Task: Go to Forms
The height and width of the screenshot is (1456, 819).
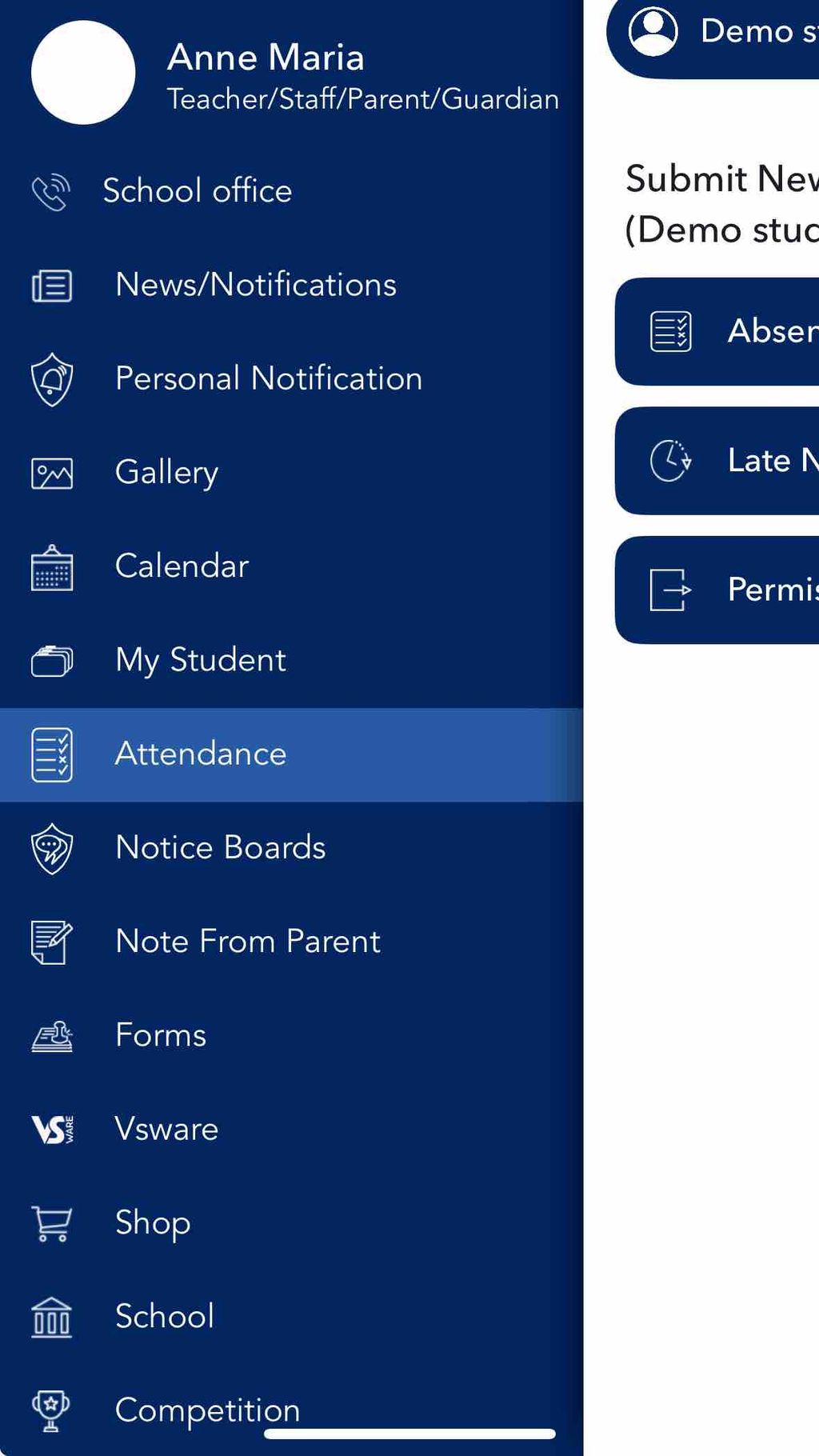Action: (x=161, y=1035)
